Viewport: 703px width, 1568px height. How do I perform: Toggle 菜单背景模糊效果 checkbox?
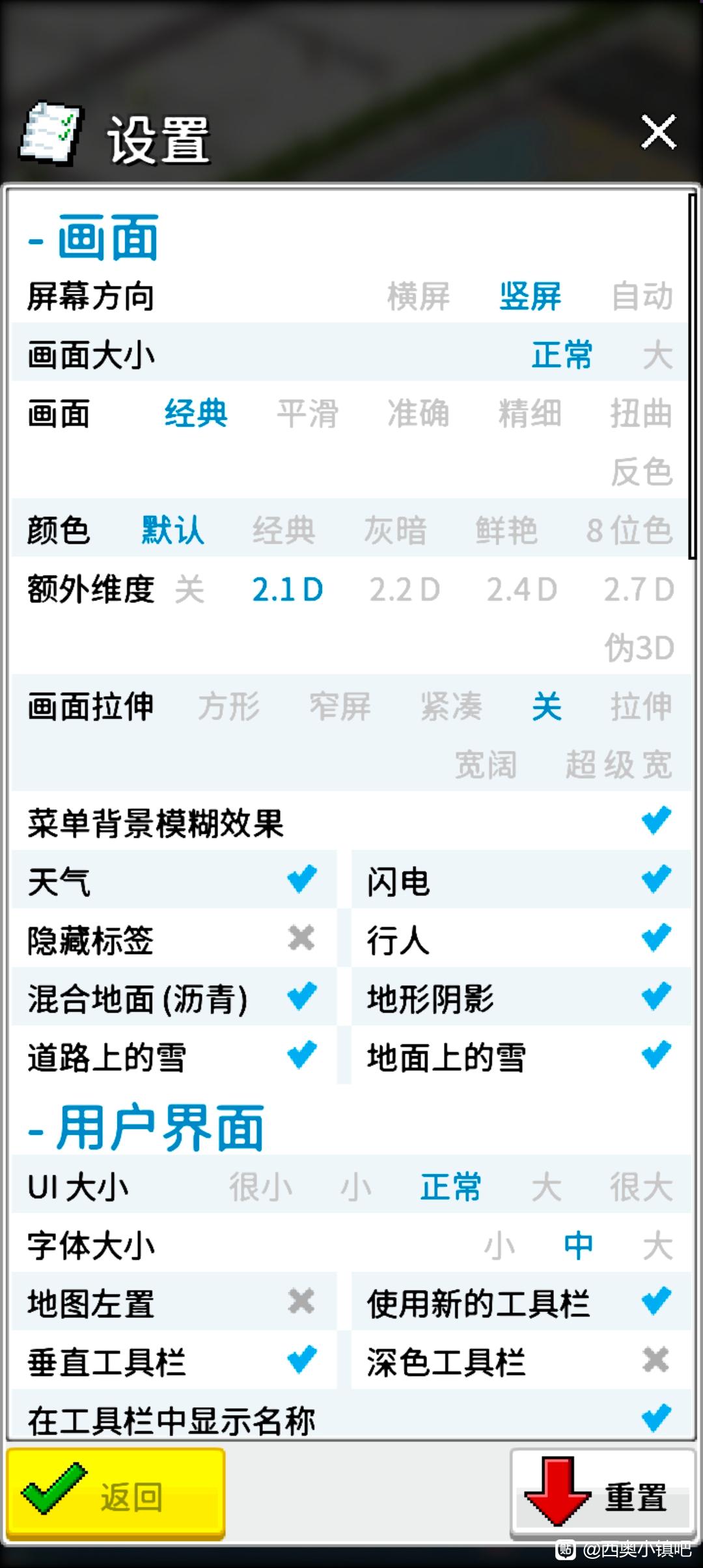[656, 821]
